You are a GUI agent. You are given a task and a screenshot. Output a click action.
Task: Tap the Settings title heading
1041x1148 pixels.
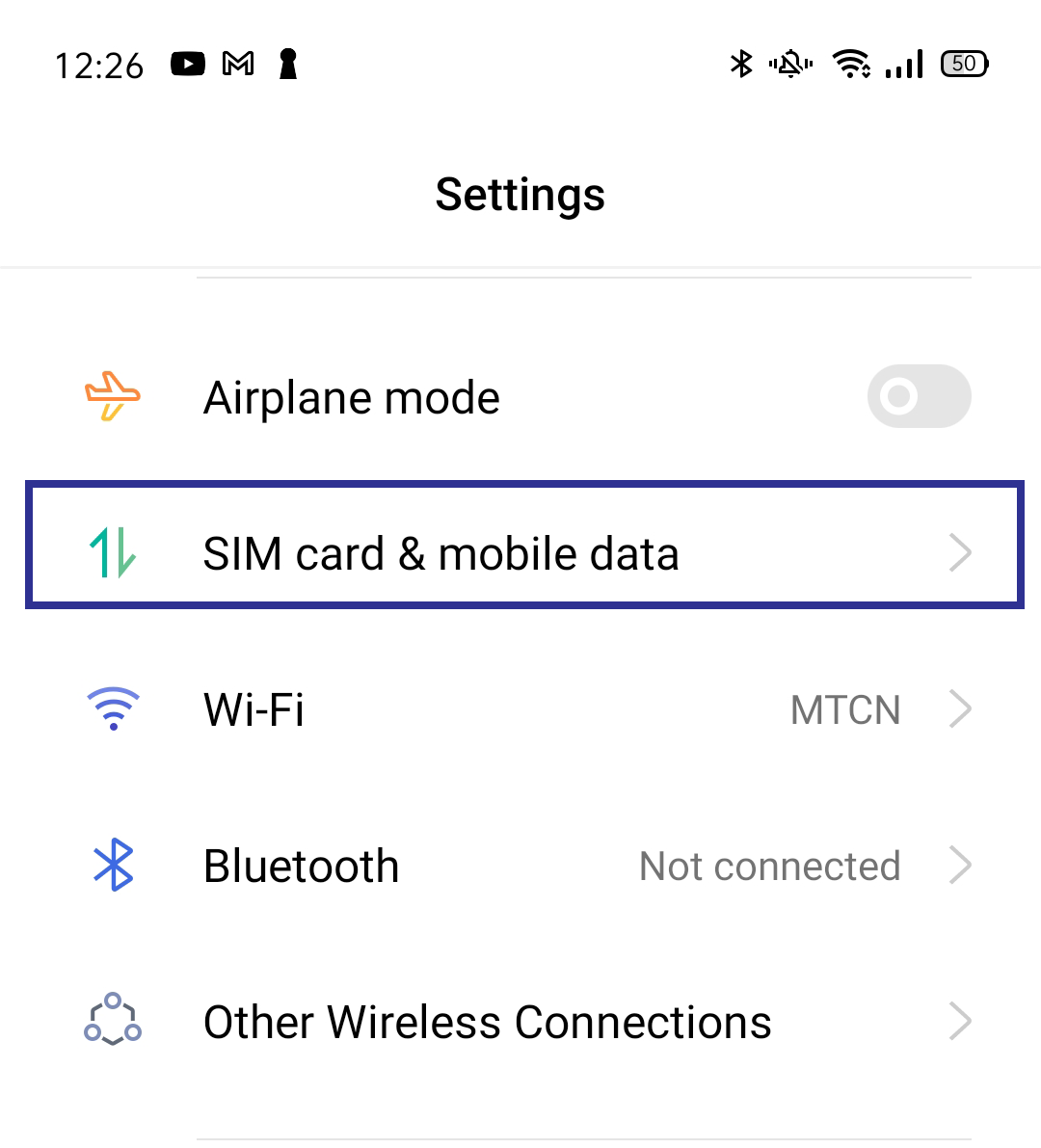pyautogui.click(x=520, y=194)
